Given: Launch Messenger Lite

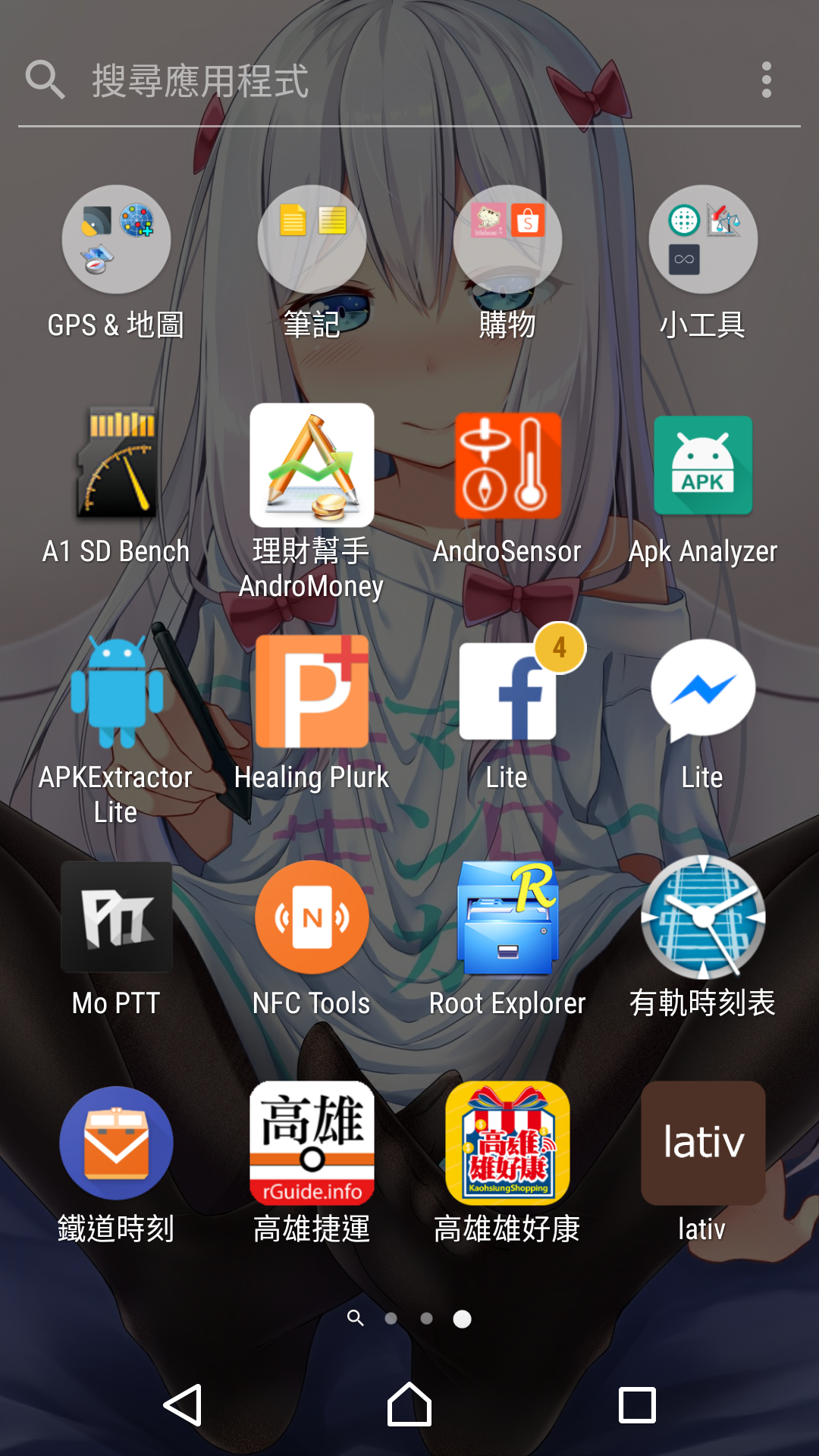Looking at the screenshot, I should pyautogui.click(x=703, y=690).
